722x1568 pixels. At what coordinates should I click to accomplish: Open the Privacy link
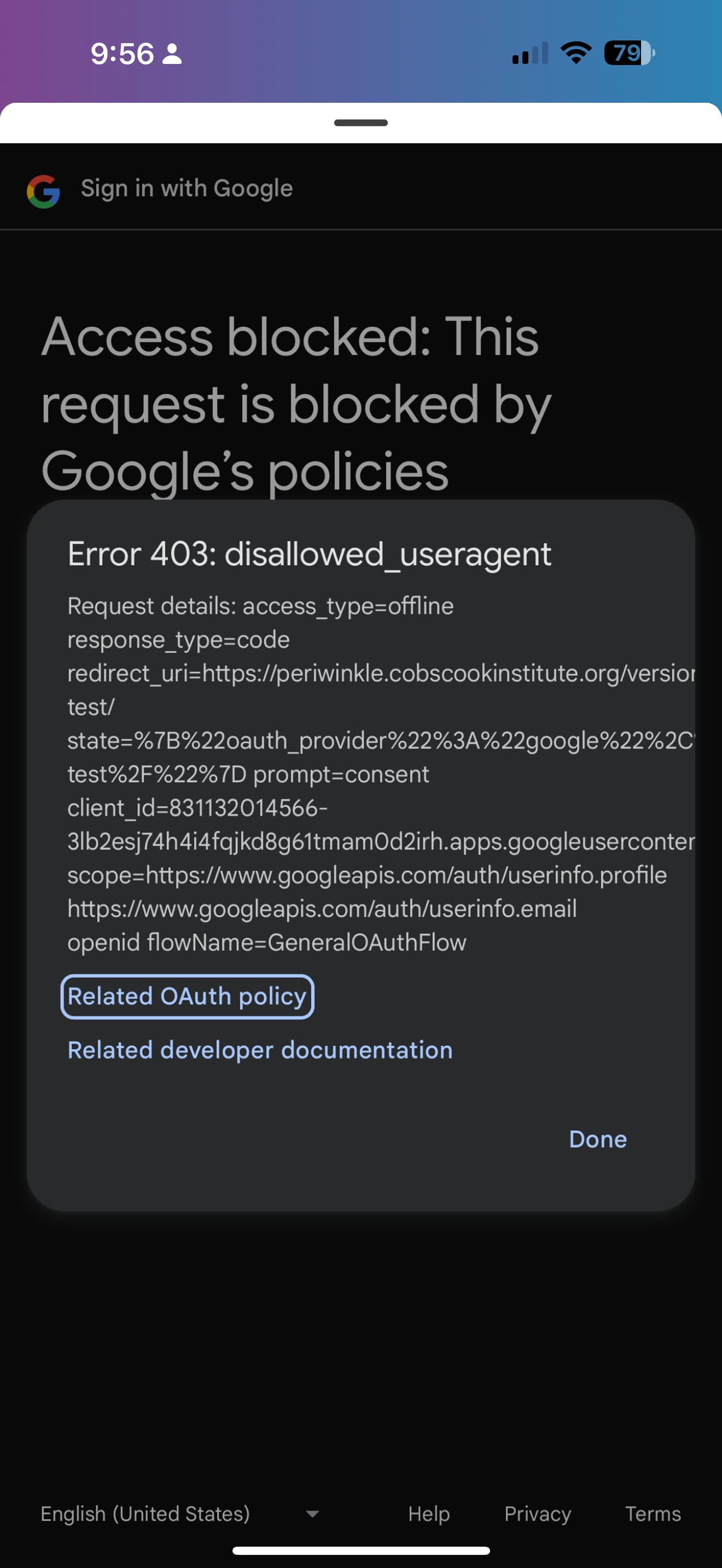(538, 1514)
